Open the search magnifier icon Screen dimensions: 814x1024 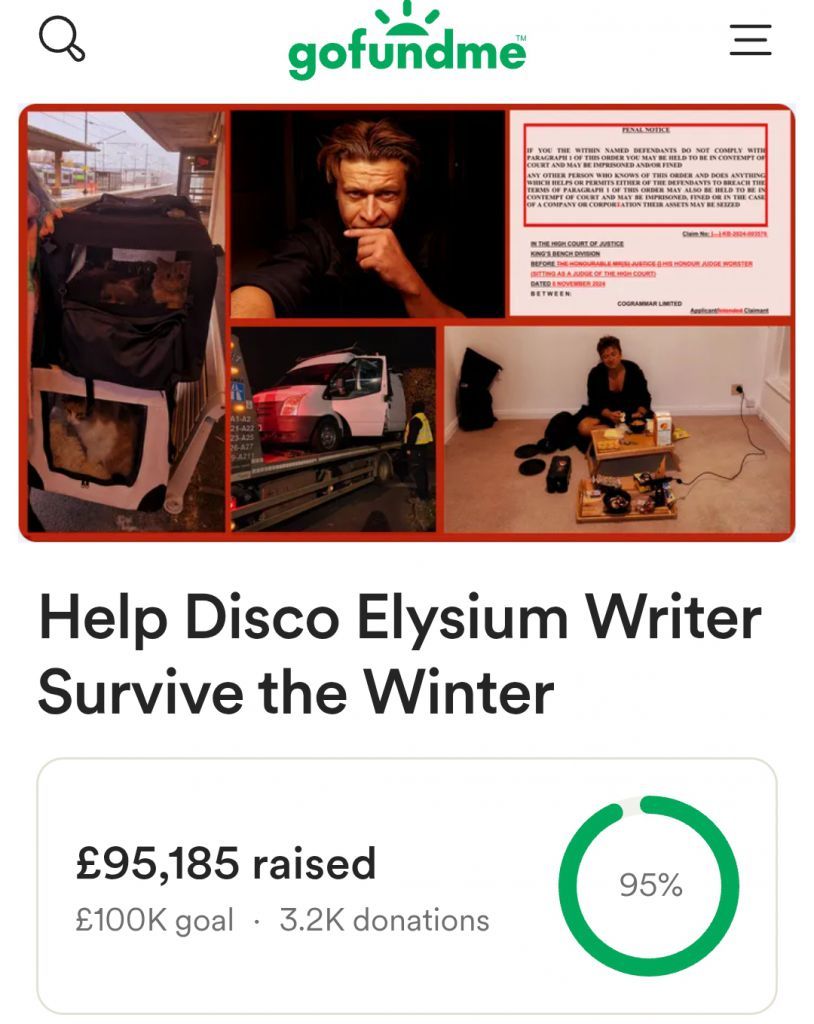[61, 39]
